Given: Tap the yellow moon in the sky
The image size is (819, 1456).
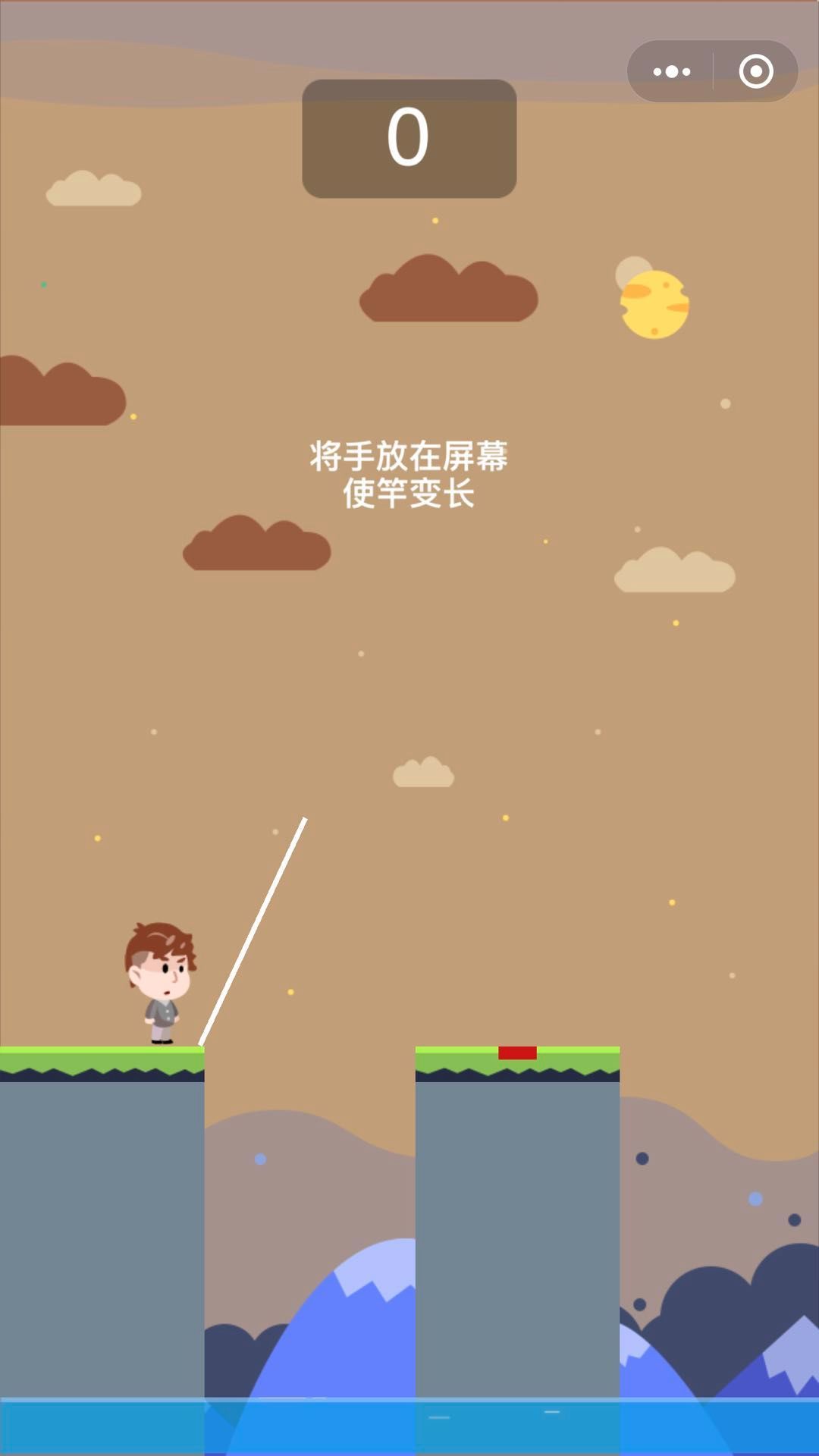Looking at the screenshot, I should 654,305.
